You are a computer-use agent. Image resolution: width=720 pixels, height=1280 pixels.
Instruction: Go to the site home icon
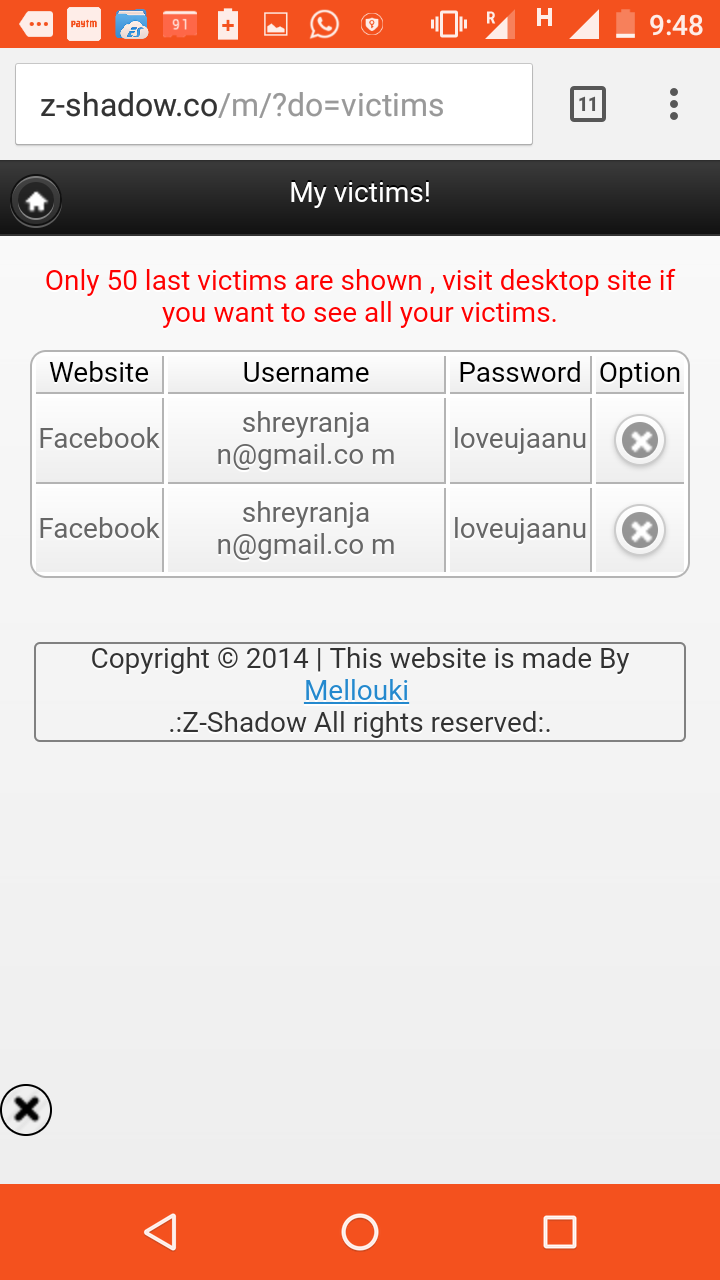(37, 202)
